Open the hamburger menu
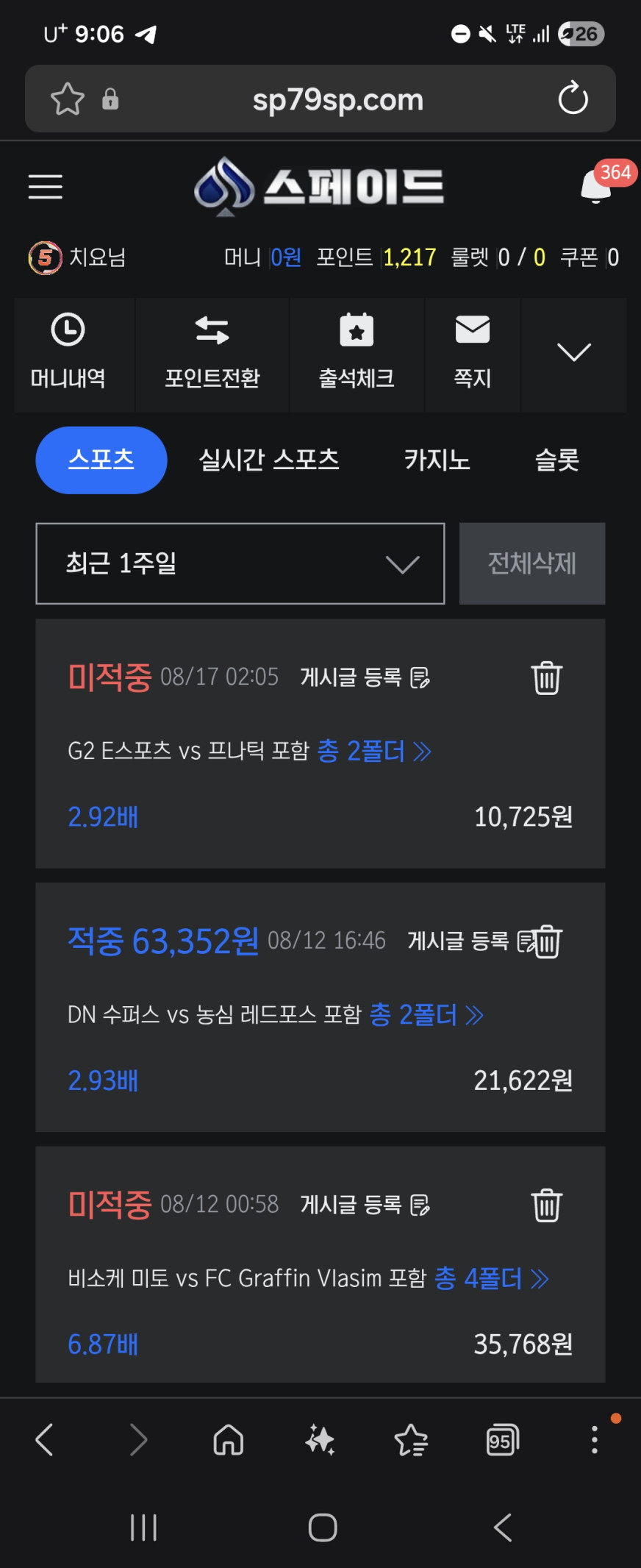The image size is (641, 1568). (x=45, y=187)
